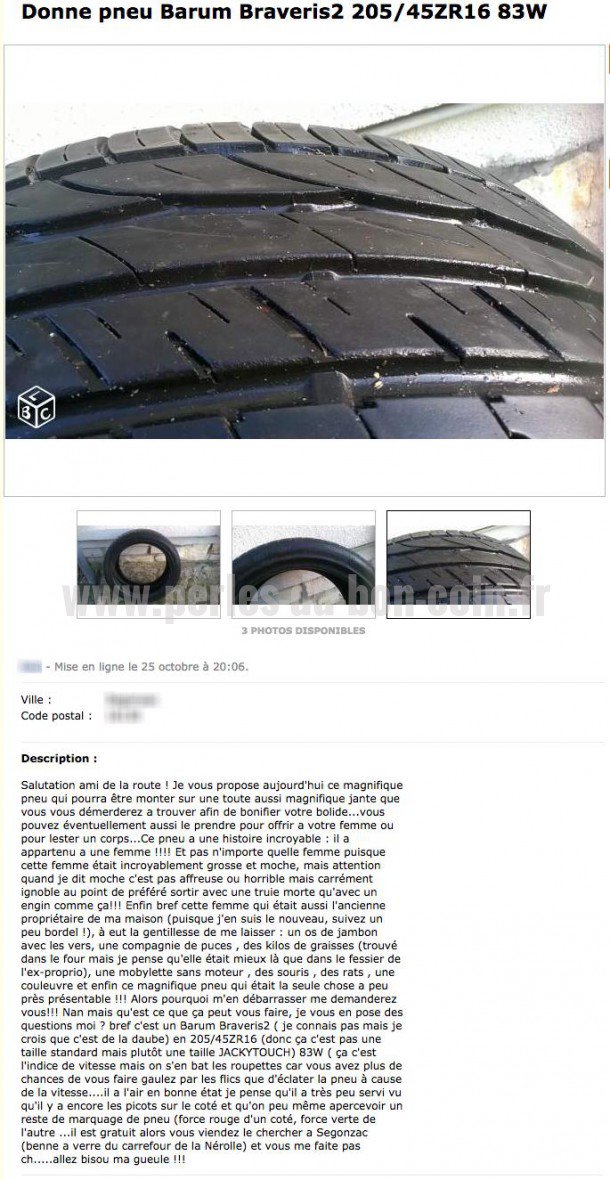Select the thumbnail of the tire's sidewall arc

(x=303, y=564)
